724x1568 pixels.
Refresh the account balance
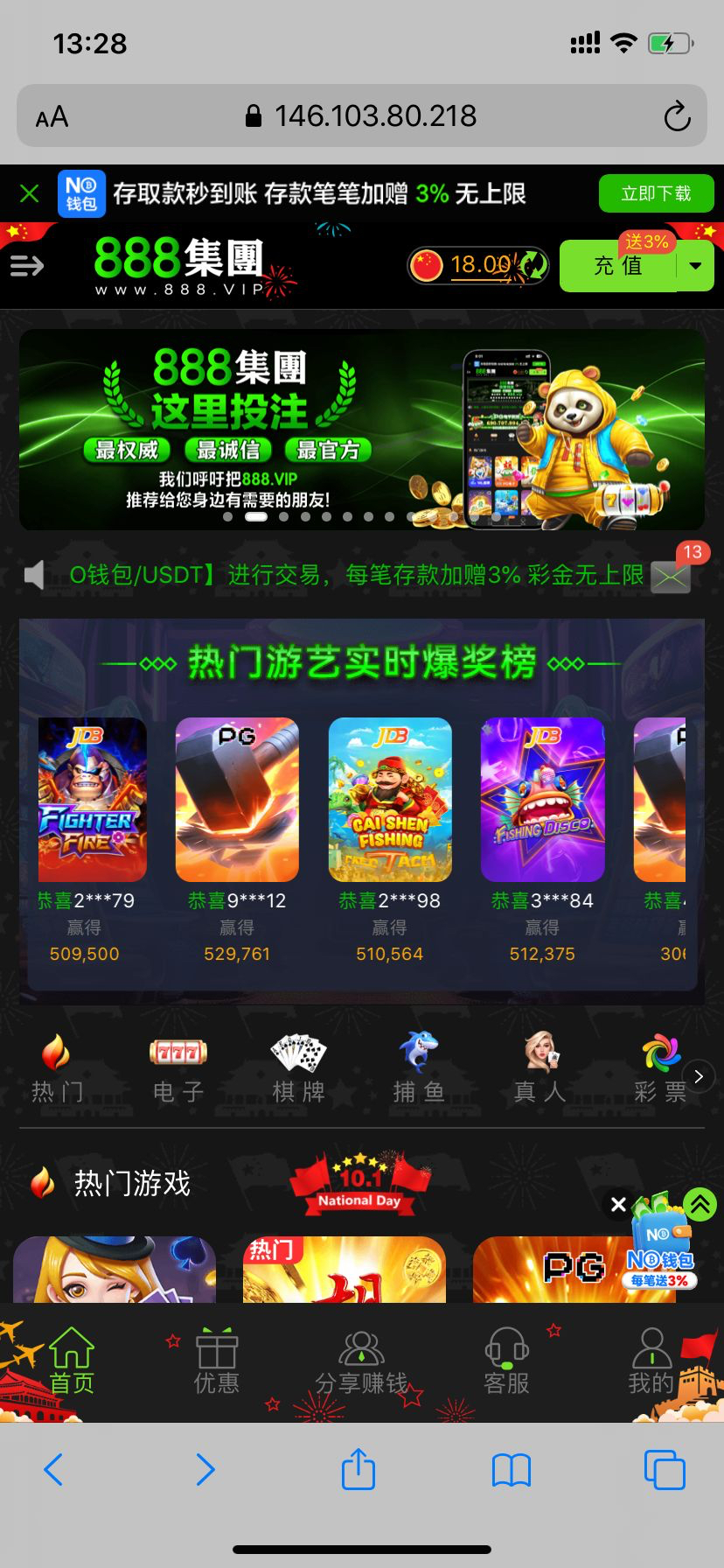(x=532, y=265)
